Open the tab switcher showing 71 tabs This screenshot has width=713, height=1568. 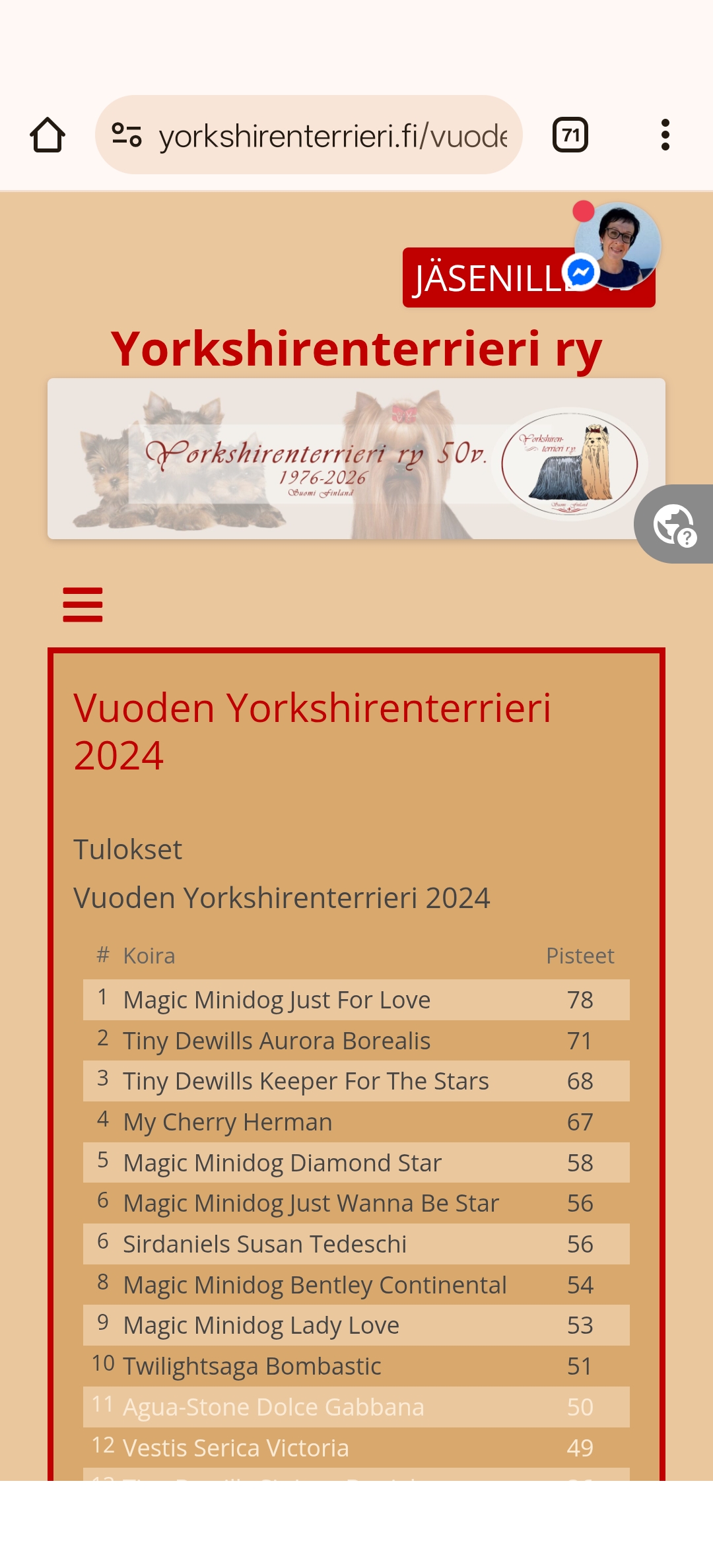point(570,135)
